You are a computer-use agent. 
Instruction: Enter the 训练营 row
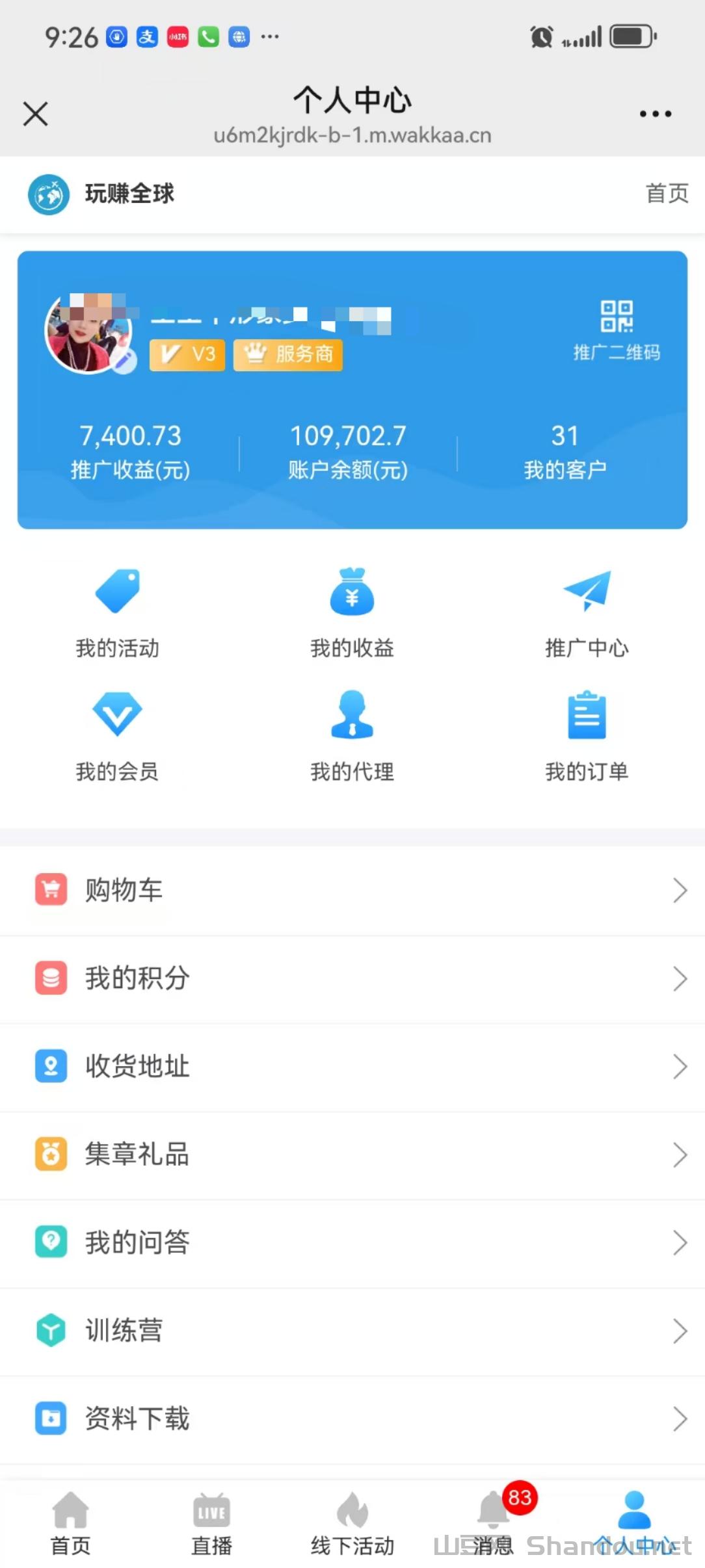pos(352,1331)
